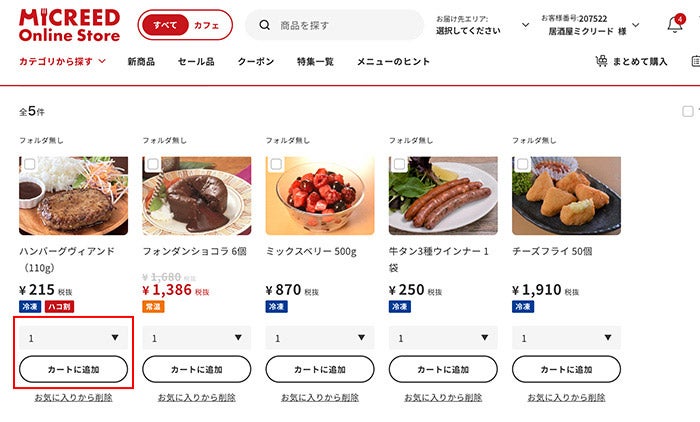Screen dimensions: 700x422
Task: Open 特集一覧 page
Action: click(315, 61)
